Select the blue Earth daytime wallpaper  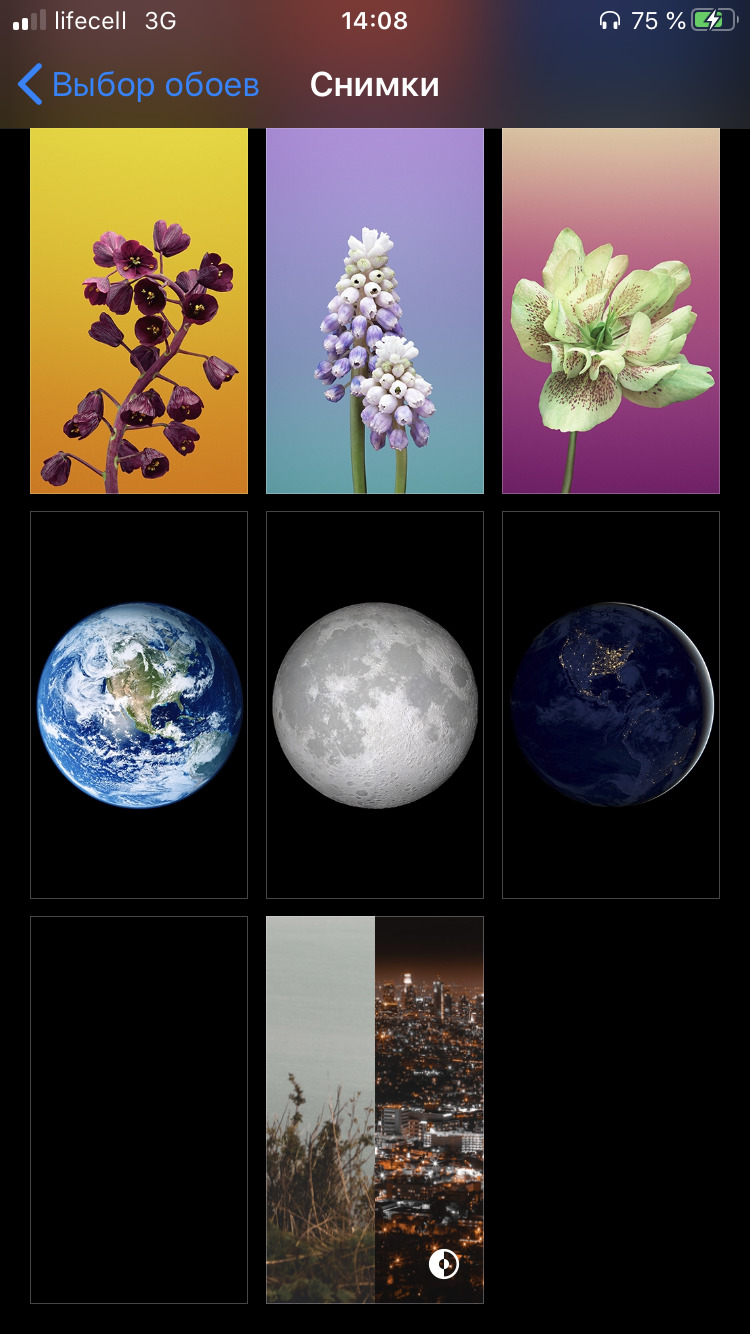(139, 705)
